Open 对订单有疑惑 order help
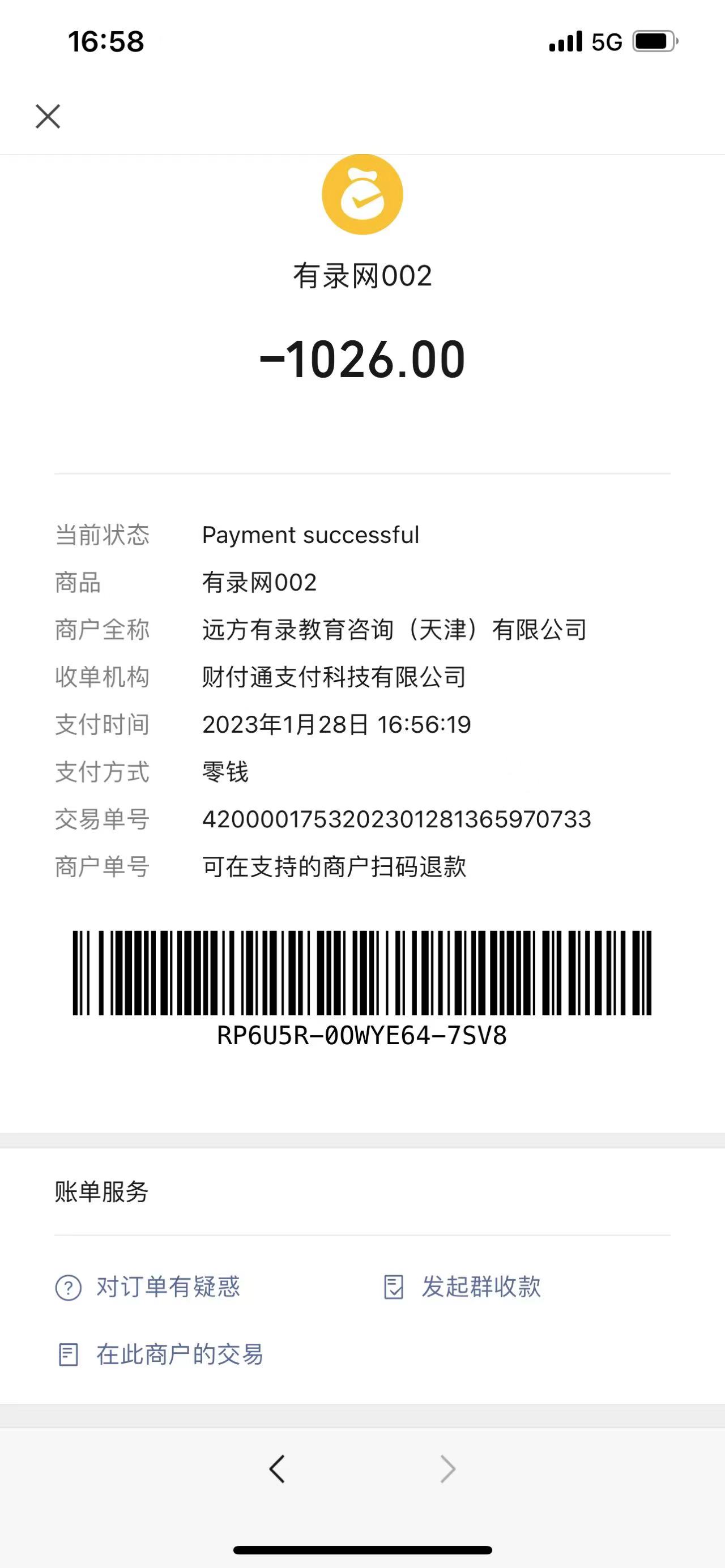Image resolution: width=725 pixels, height=1568 pixels. point(148,1287)
